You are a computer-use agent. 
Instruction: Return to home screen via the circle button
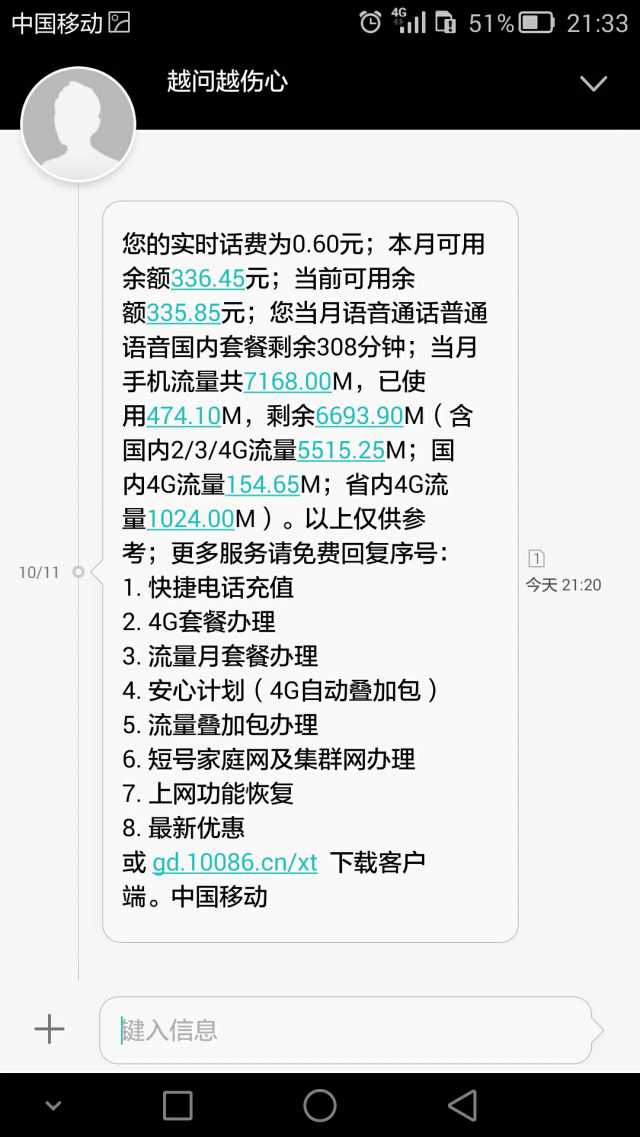point(320,1105)
